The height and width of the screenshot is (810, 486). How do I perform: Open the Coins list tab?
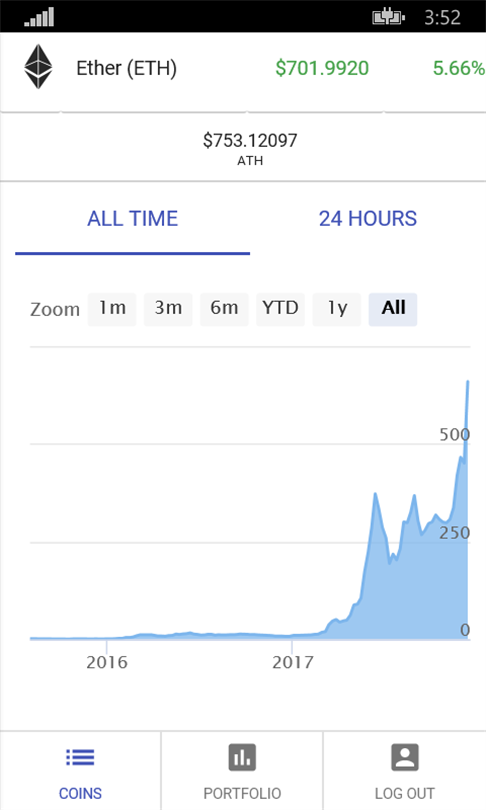[x=81, y=771]
